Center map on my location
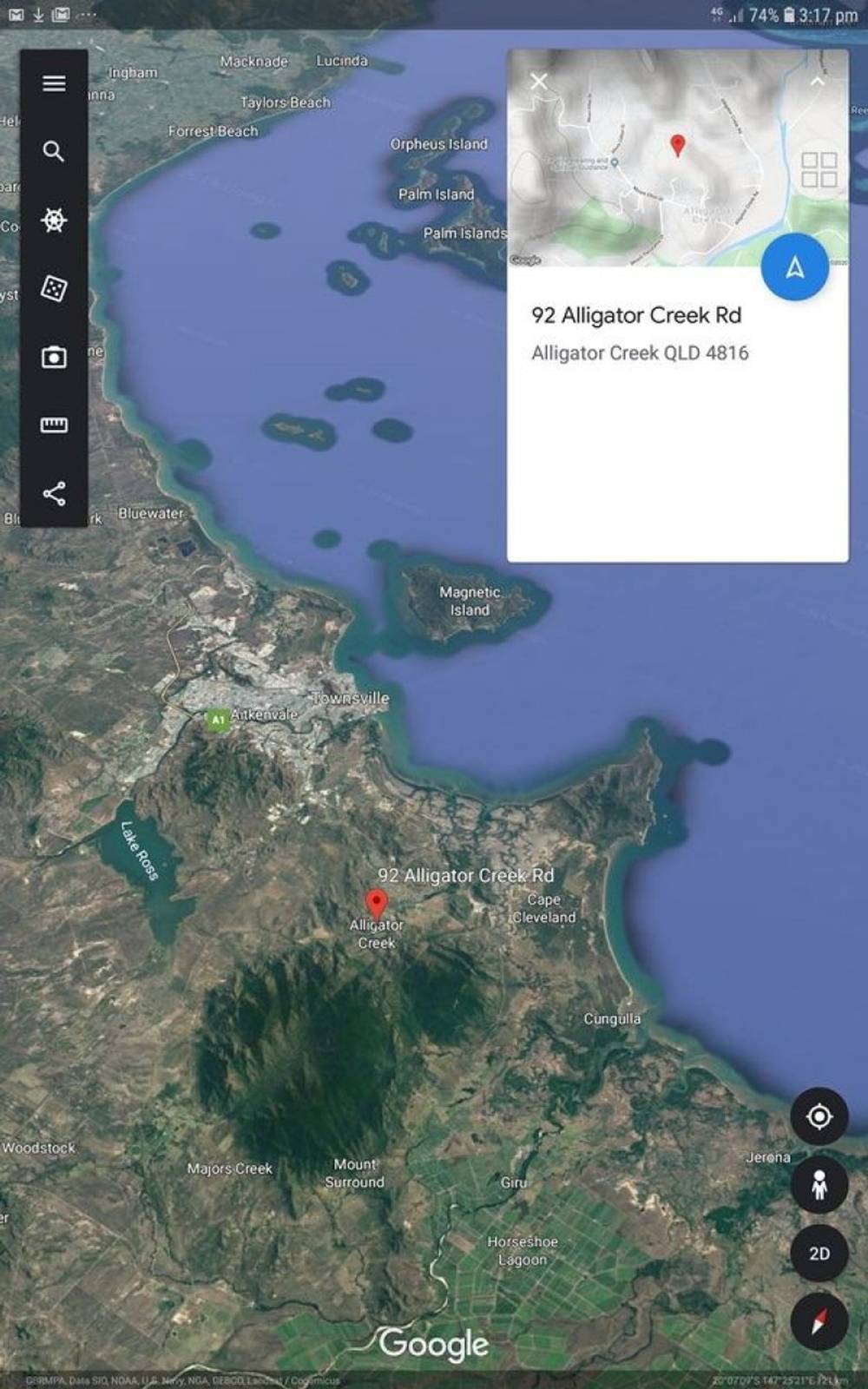The height and width of the screenshot is (1389, 868). pos(819,1116)
